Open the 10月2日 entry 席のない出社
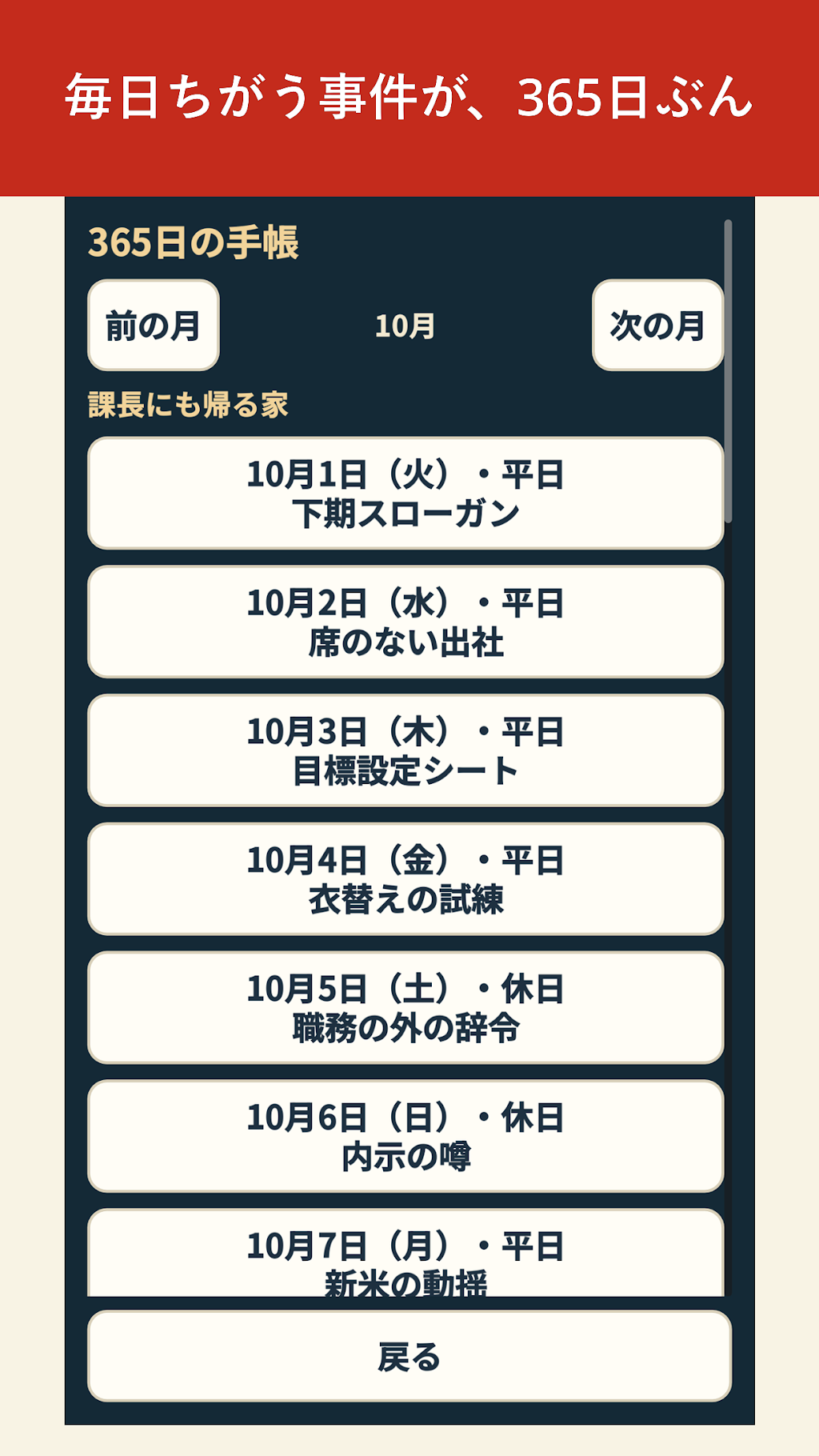The height and width of the screenshot is (1456, 819). [406, 622]
